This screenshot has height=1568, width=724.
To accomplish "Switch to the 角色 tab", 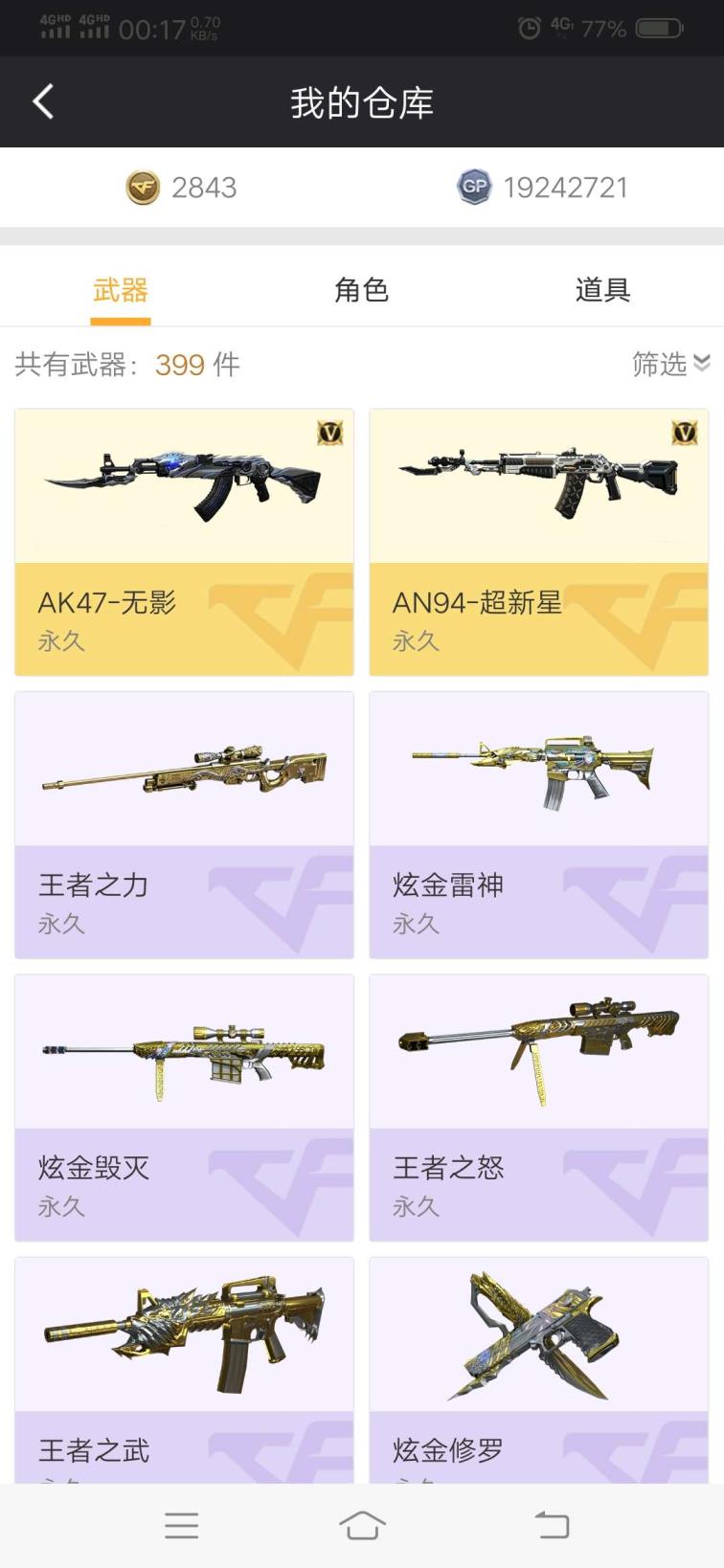I will click(361, 290).
